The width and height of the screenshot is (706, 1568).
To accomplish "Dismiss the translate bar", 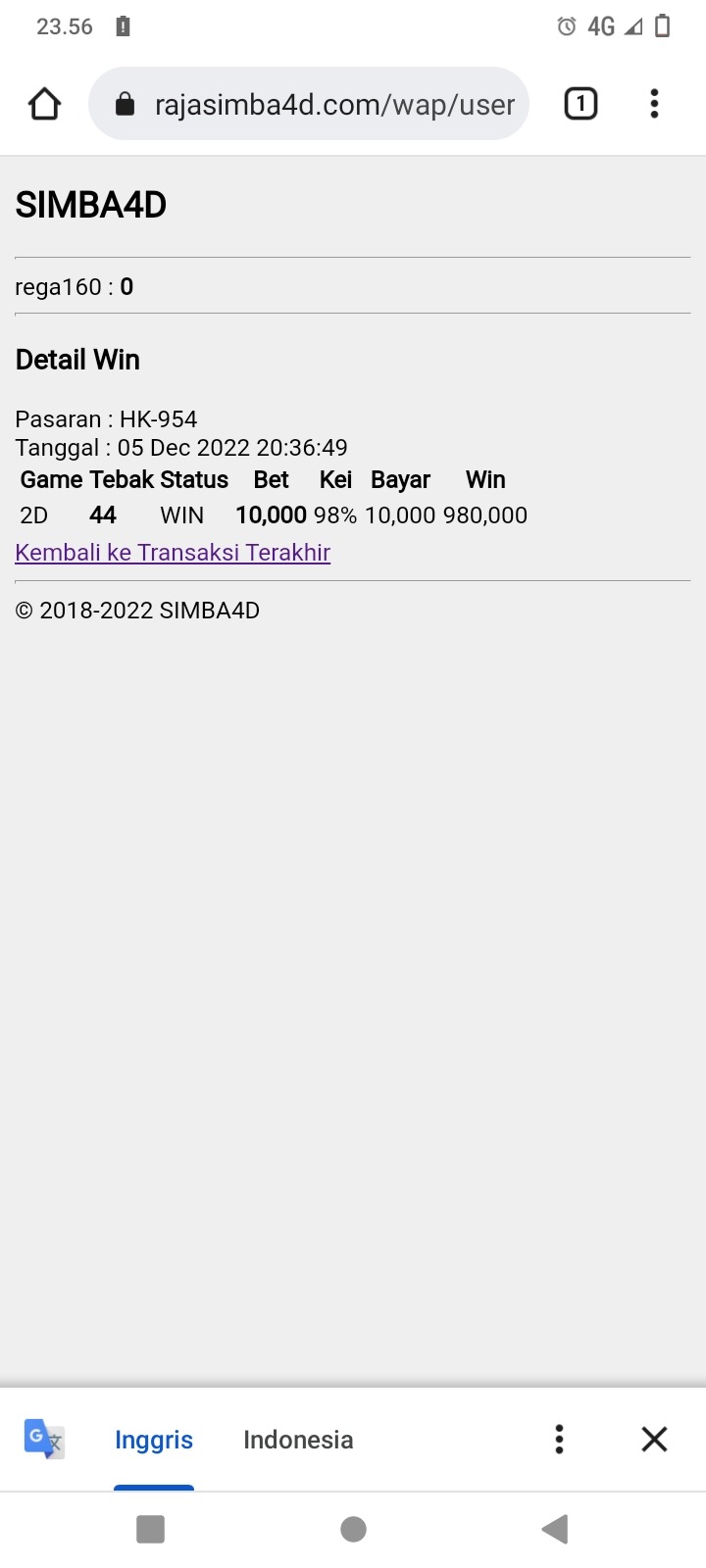I will point(654,1440).
